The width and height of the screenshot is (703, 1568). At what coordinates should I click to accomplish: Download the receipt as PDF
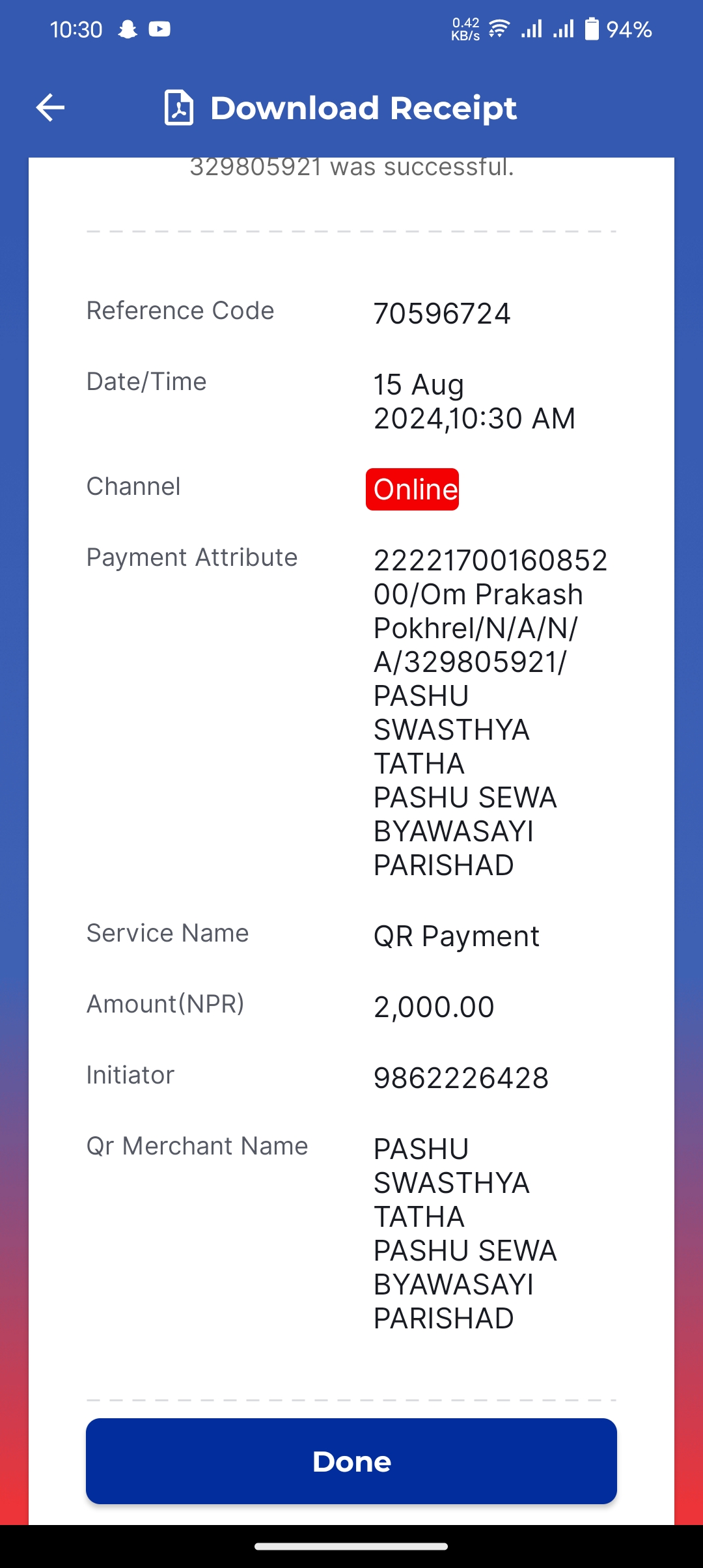[x=340, y=108]
